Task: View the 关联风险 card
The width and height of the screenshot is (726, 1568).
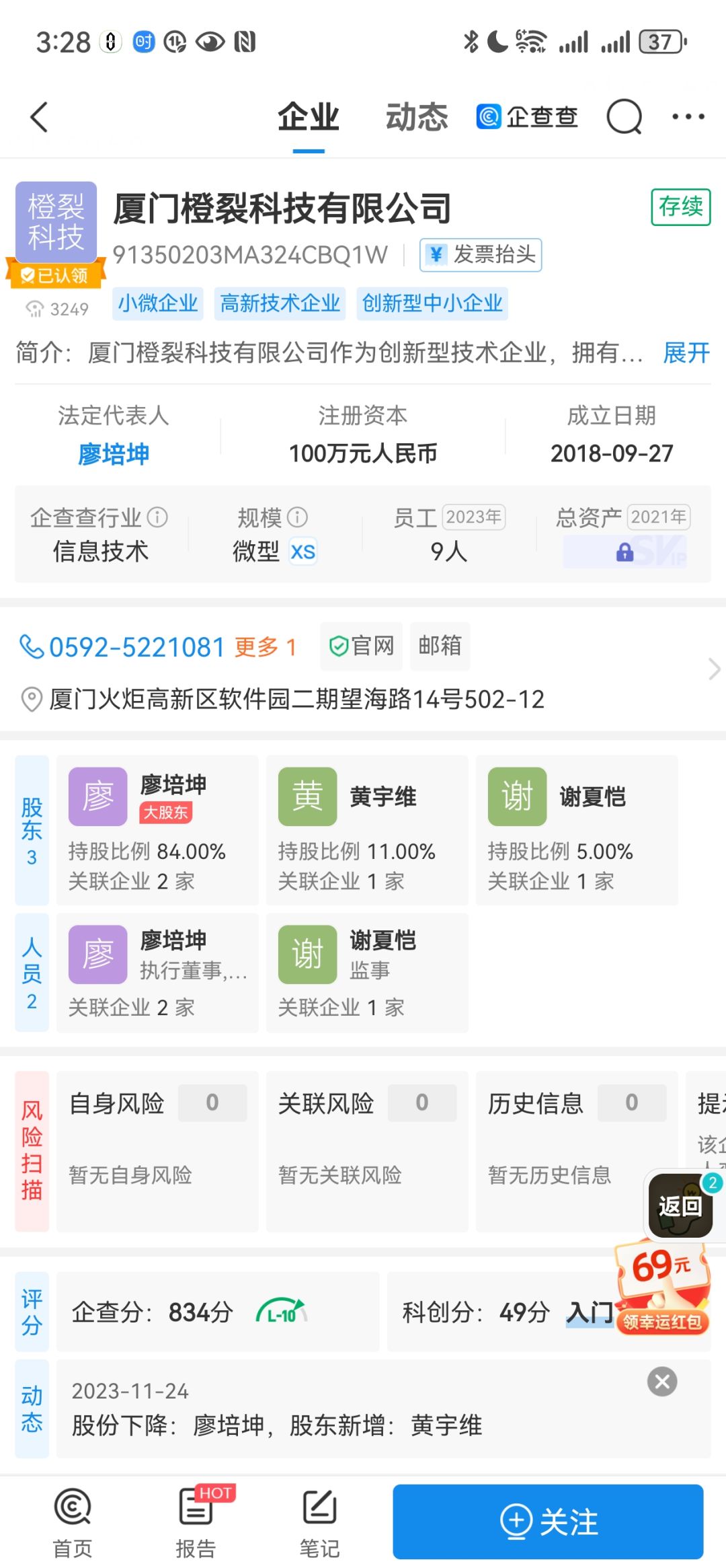Action: click(x=367, y=1152)
